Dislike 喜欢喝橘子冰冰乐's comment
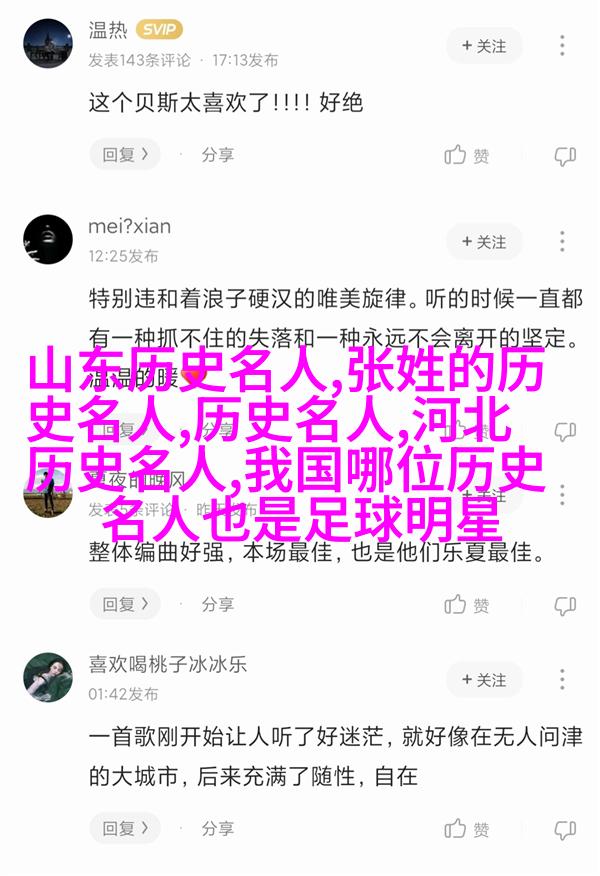Image resolution: width=600 pixels, height=876 pixels. coord(565,829)
